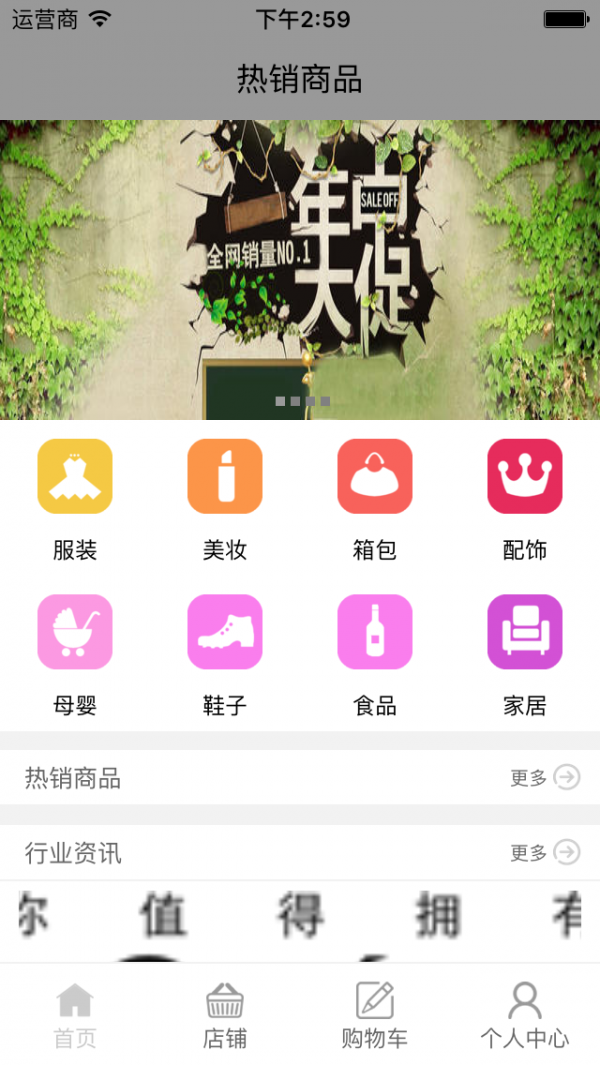Switch to the 购物车 cart tab
The height and width of the screenshot is (1065, 600).
[x=375, y=1014]
